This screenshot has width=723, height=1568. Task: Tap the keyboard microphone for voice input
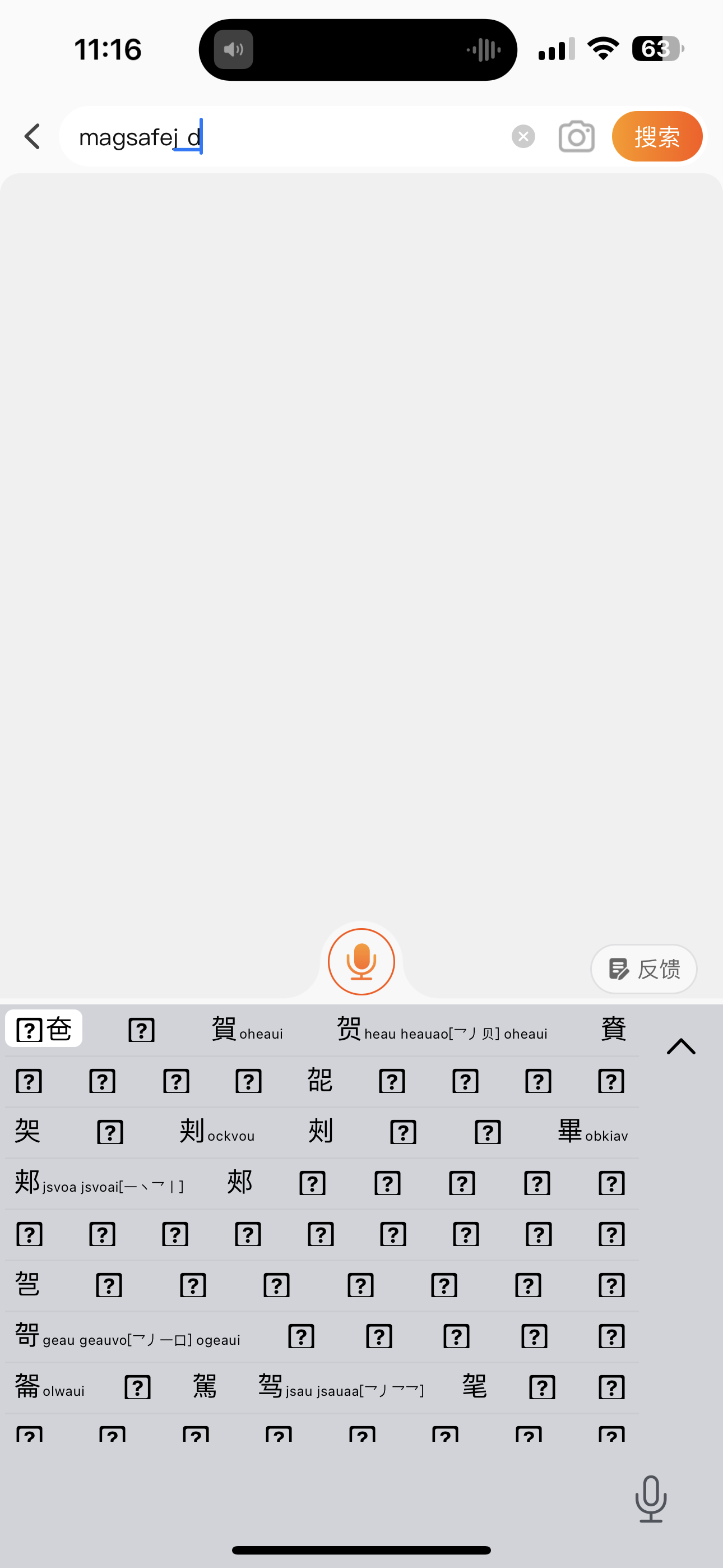651,1498
